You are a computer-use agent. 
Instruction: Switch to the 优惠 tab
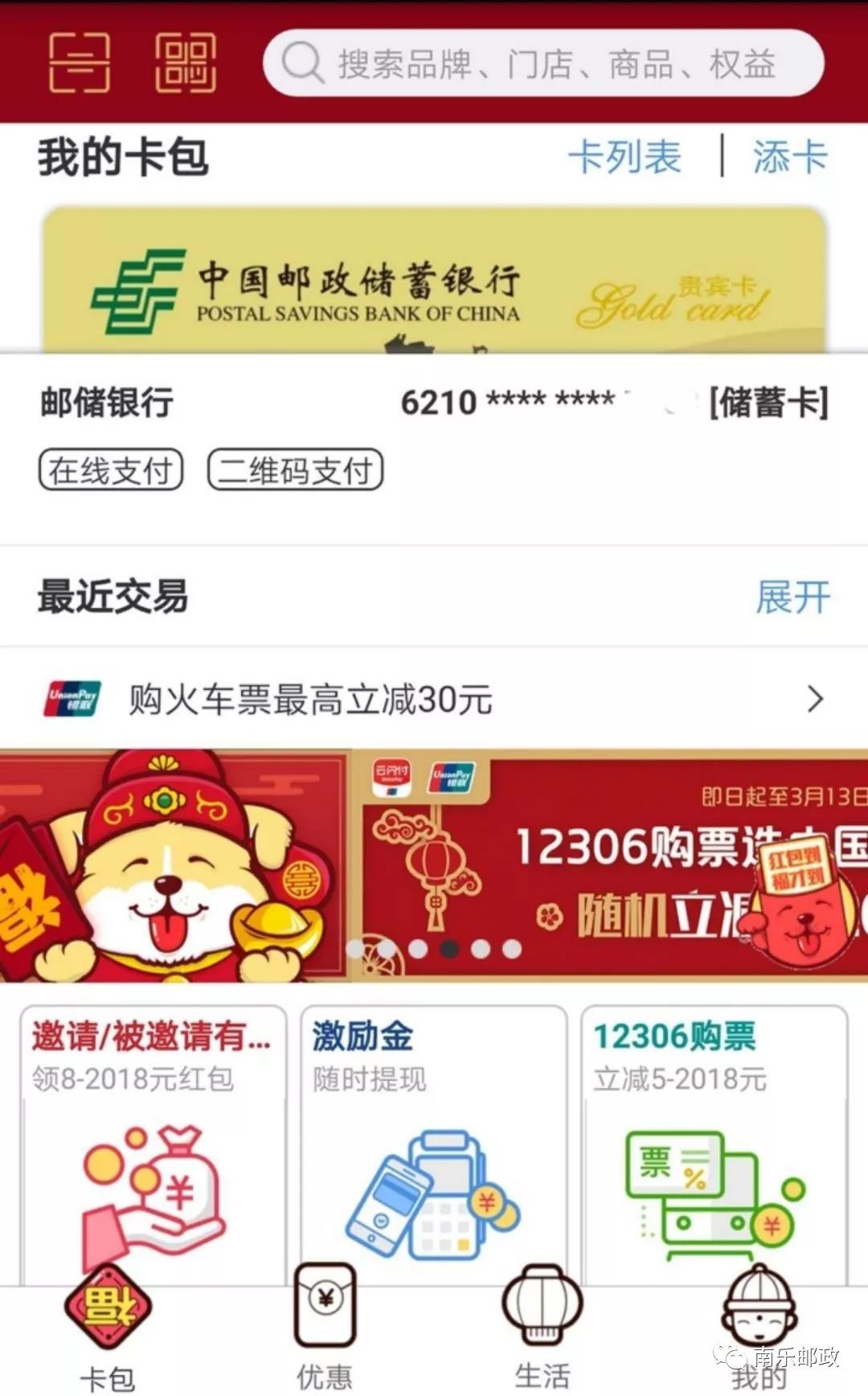click(325, 1328)
